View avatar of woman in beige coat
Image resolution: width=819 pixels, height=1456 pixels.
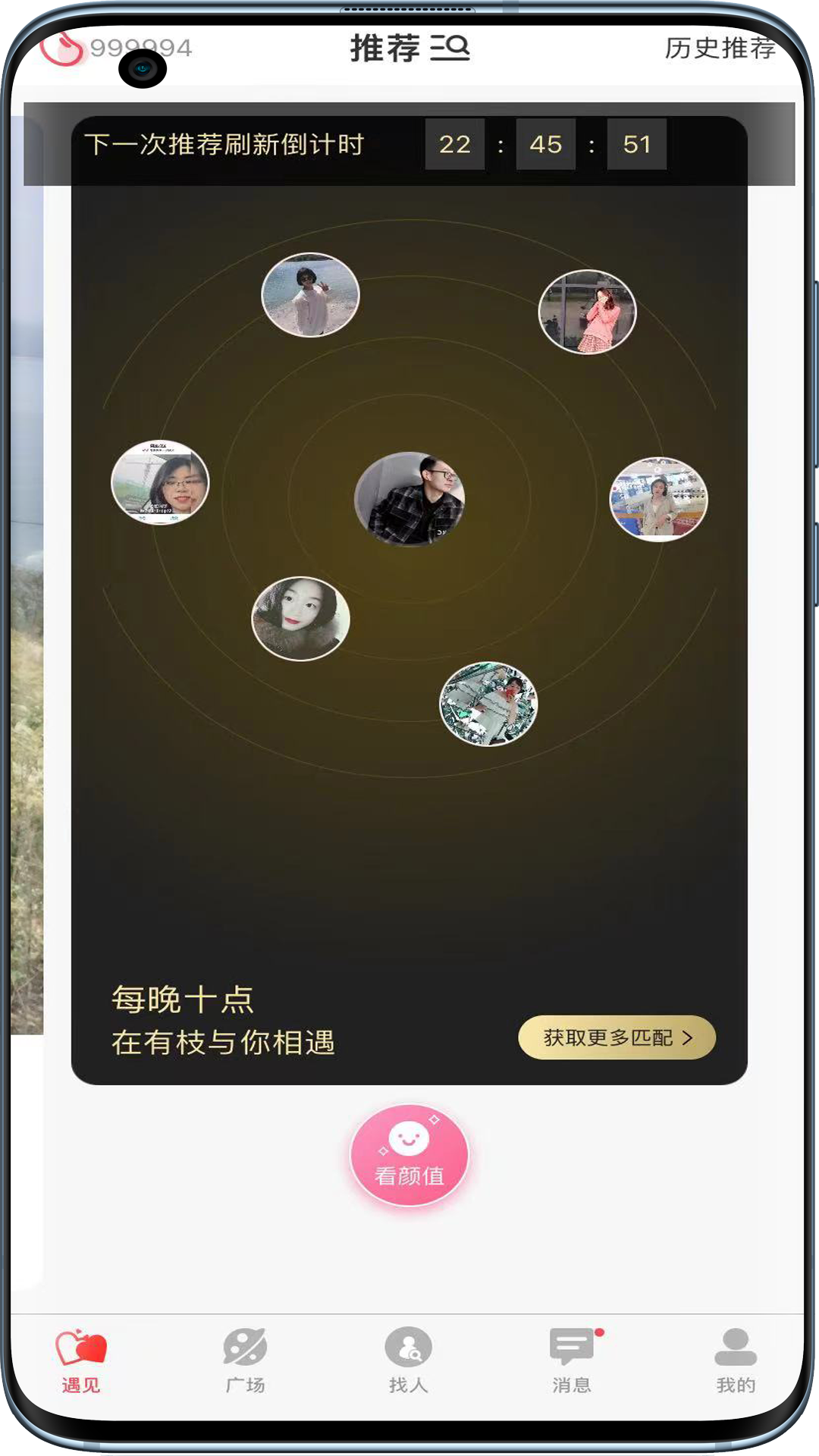pyautogui.click(x=658, y=499)
